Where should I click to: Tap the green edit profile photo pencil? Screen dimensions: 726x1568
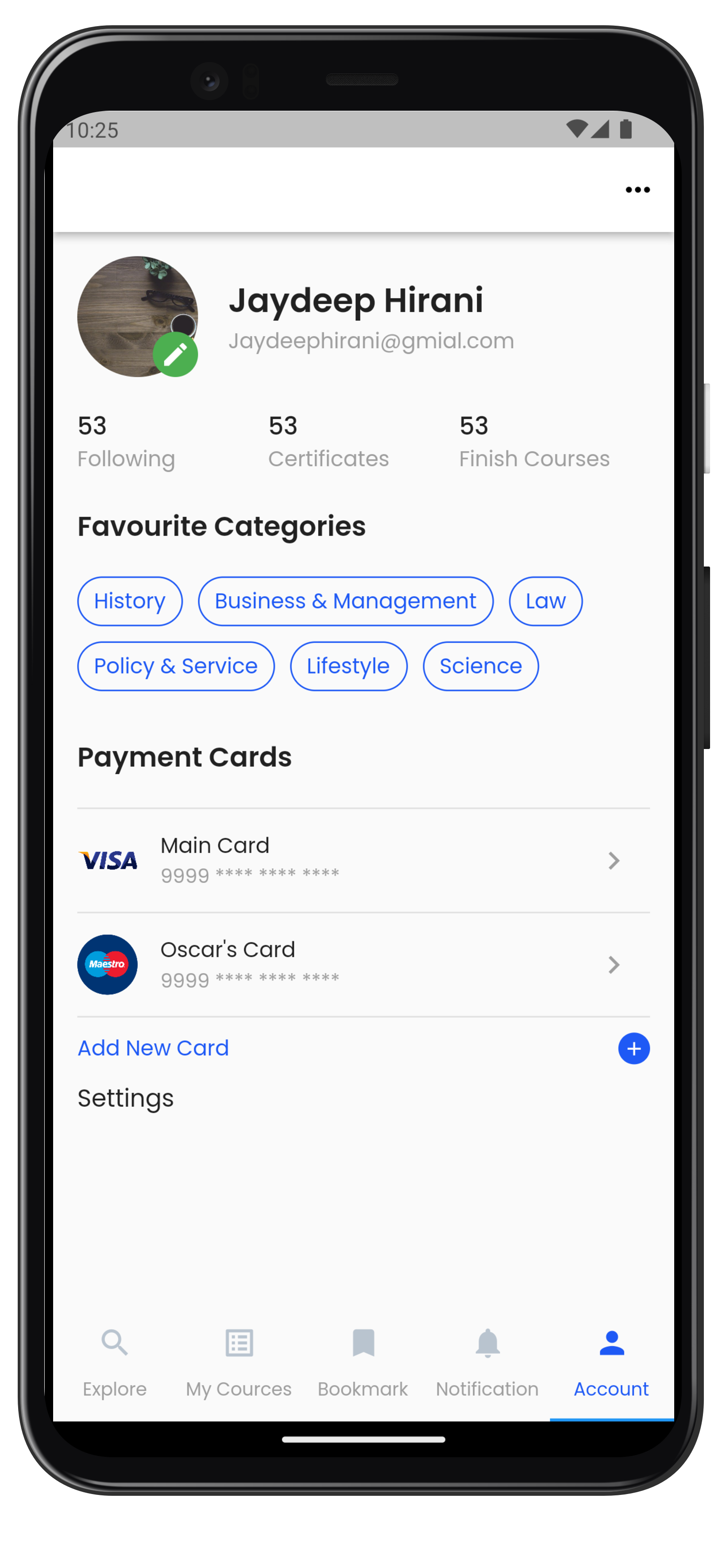pyautogui.click(x=175, y=354)
